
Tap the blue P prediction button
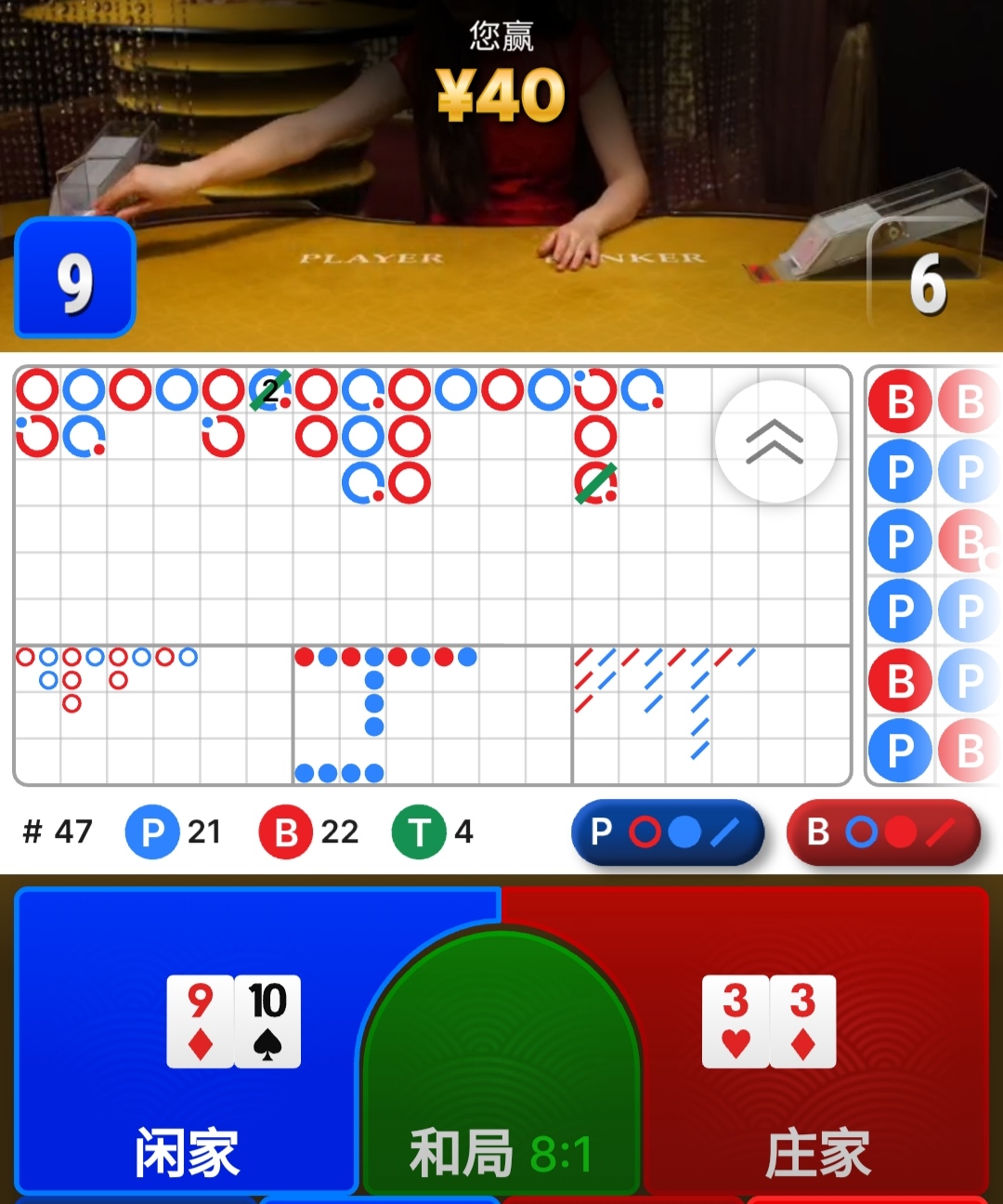pos(667,832)
